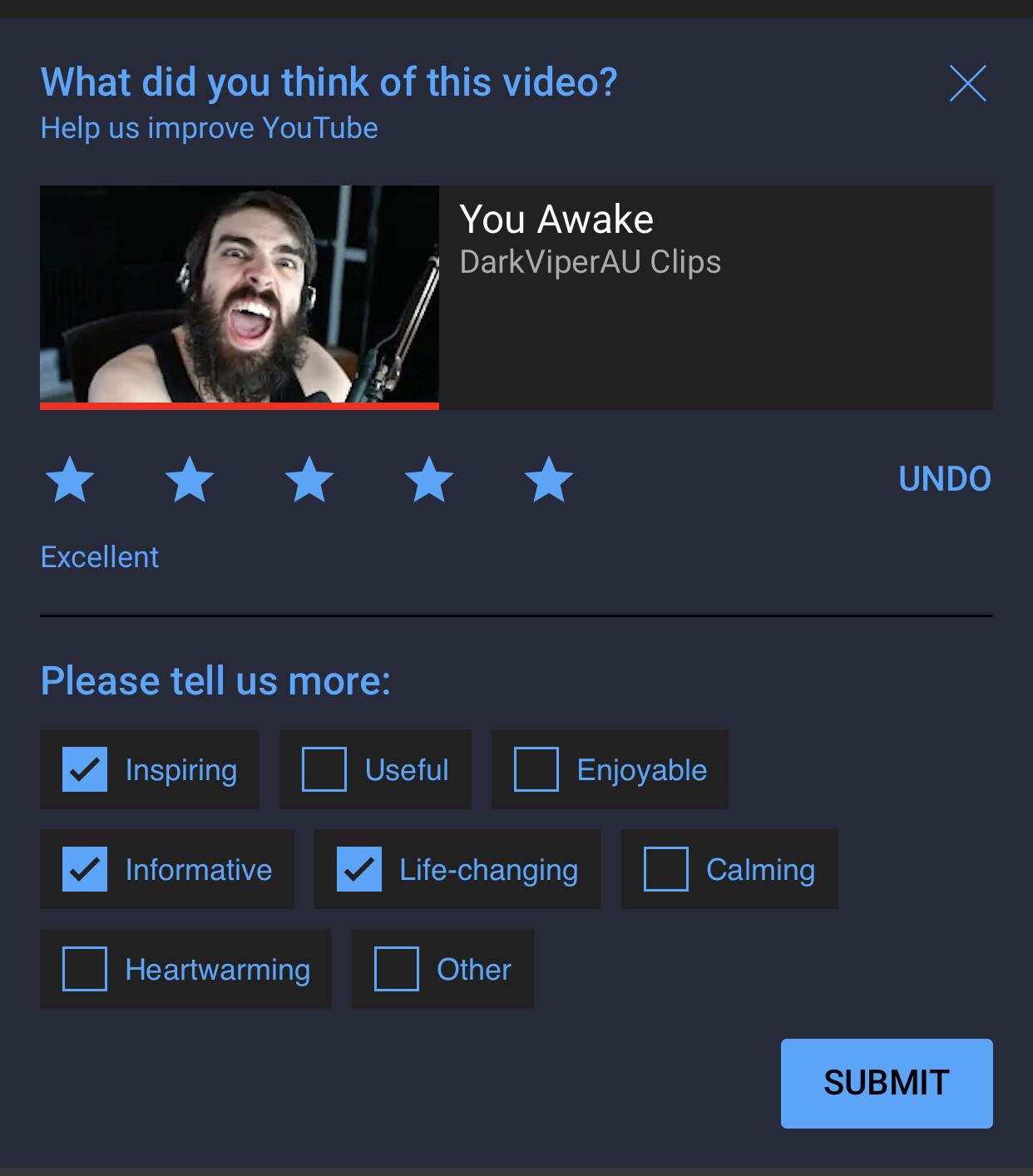Close the video feedback survey
Image resolution: width=1033 pixels, height=1176 pixels.
967,83
